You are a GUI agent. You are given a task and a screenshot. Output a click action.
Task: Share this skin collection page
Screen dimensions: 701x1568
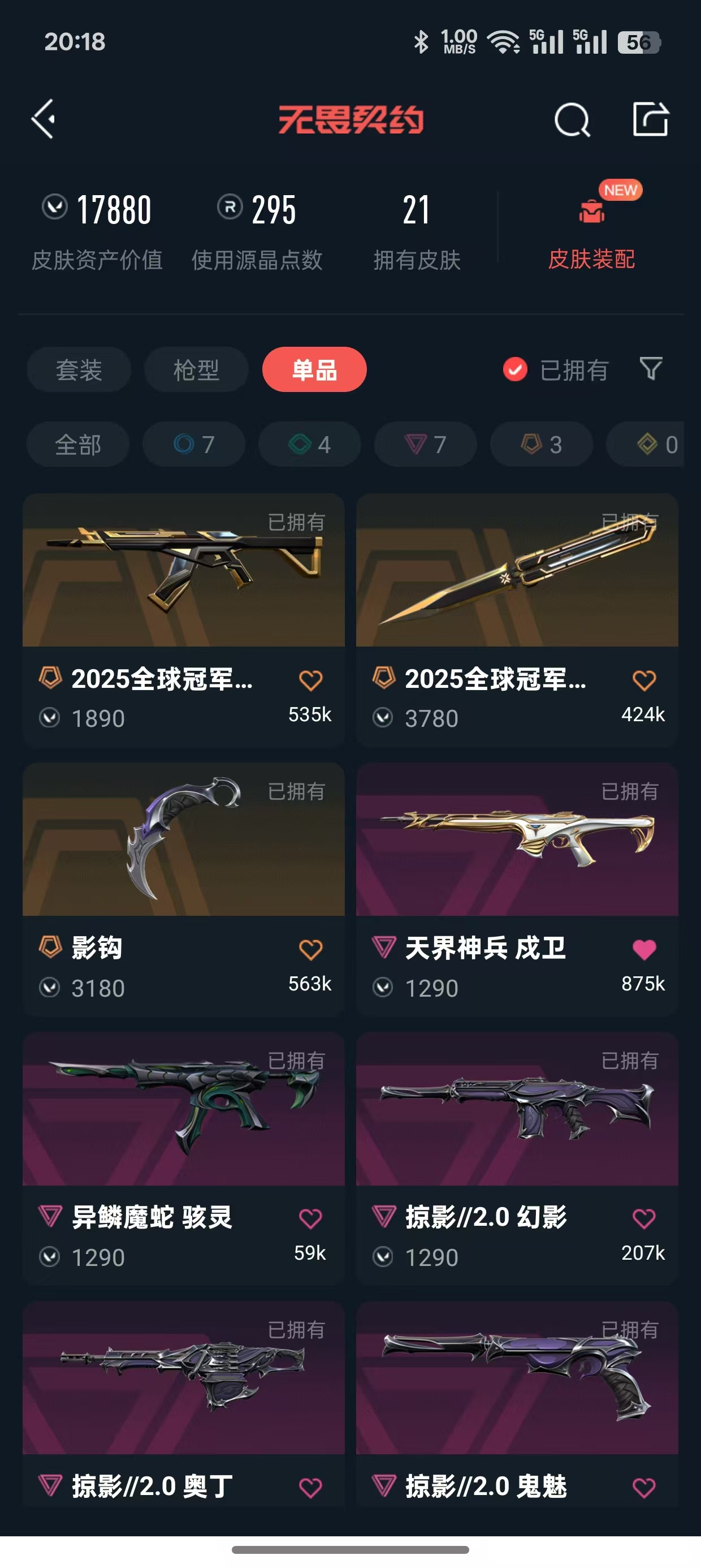click(650, 119)
